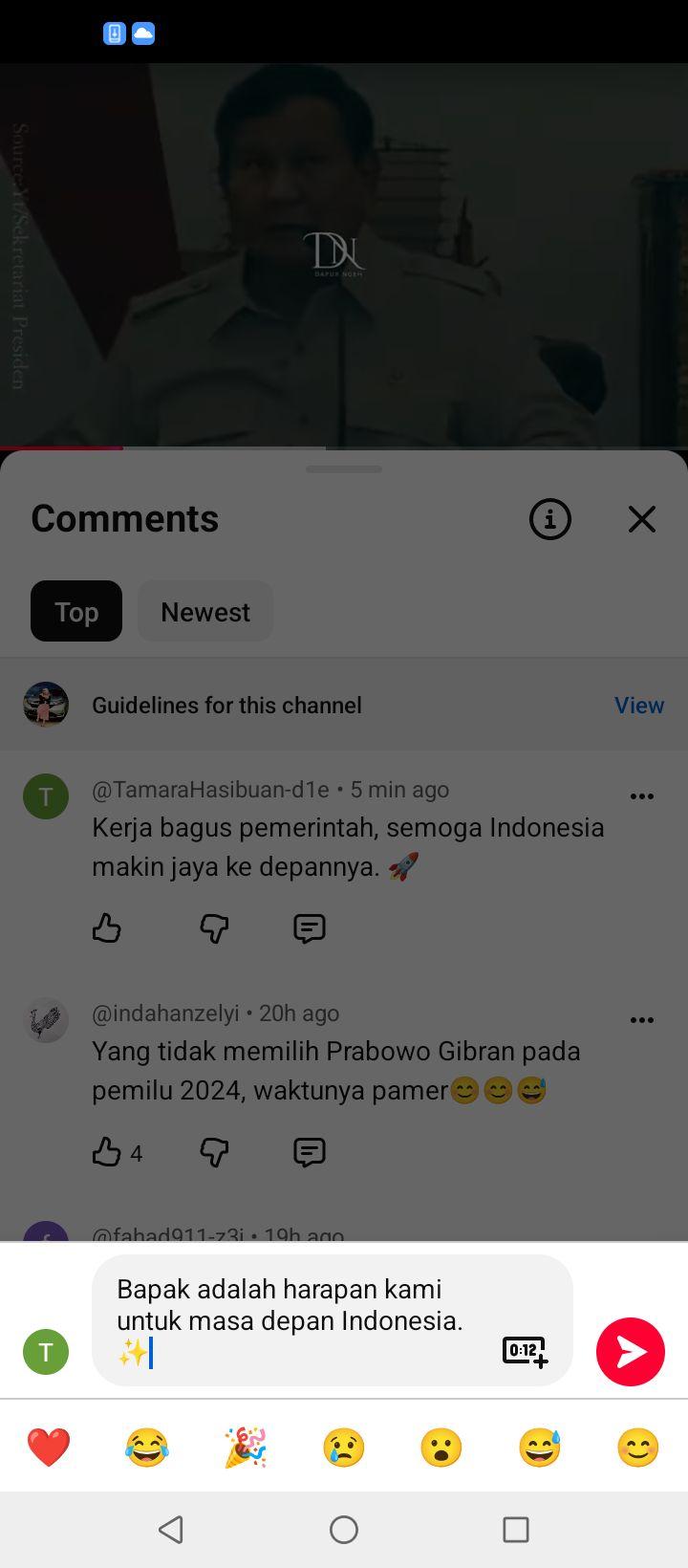Open options for TamaraHasibuan-d1e's comment
The height and width of the screenshot is (1568, 688).
[642, 795]
